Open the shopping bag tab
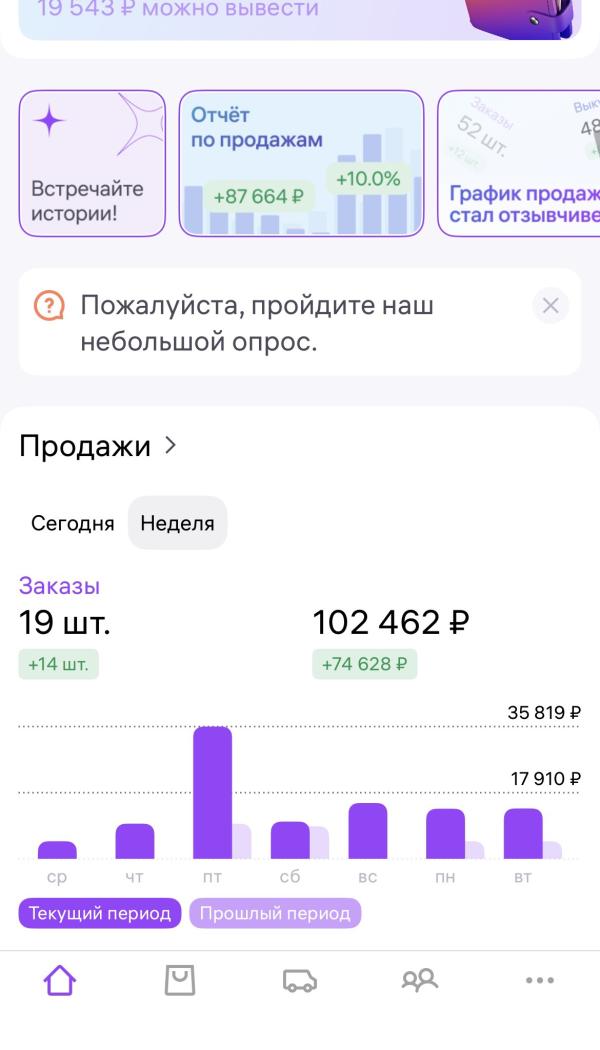The width and height of the screenshot is (600, 1050). [180, 981]
